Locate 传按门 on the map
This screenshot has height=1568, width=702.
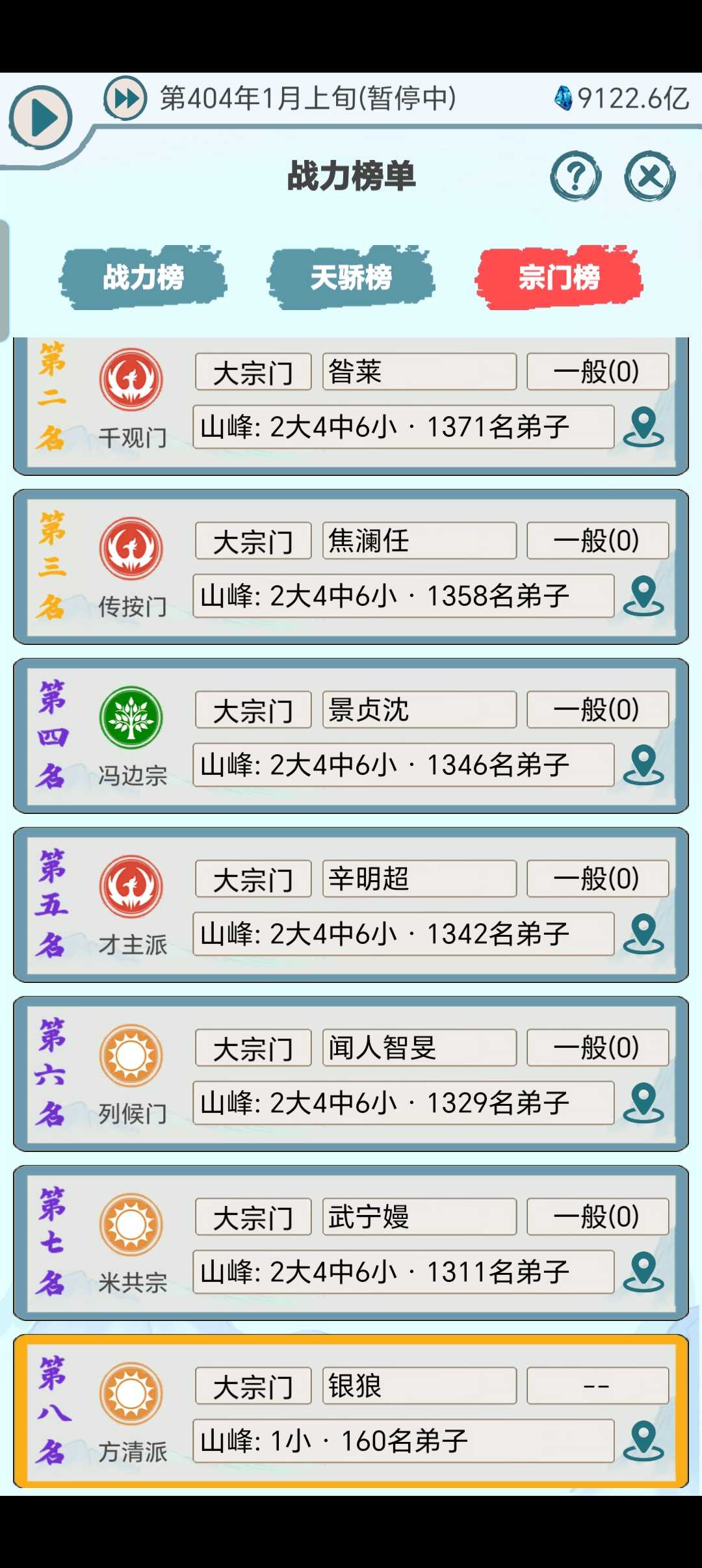click(x=643, y=596)
